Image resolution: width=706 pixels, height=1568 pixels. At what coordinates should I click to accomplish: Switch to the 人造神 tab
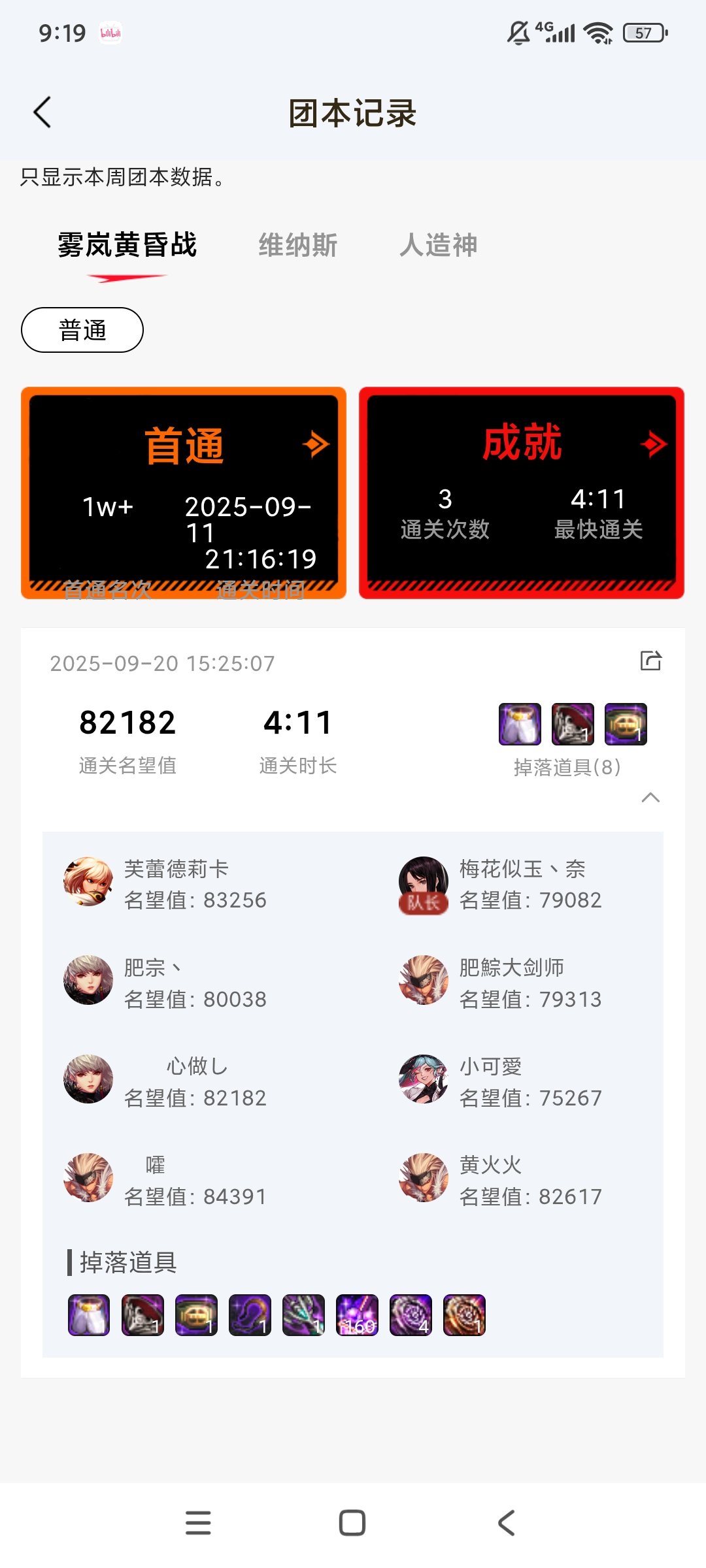coord(438,246)
